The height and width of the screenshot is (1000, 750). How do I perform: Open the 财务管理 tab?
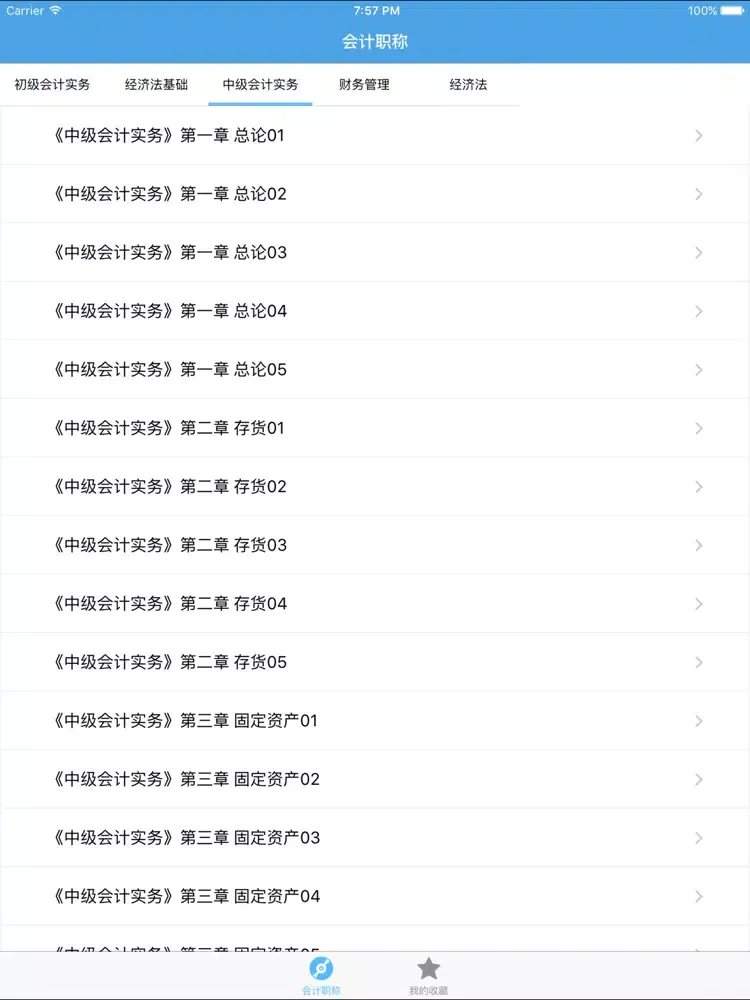[x=364, y=85]
